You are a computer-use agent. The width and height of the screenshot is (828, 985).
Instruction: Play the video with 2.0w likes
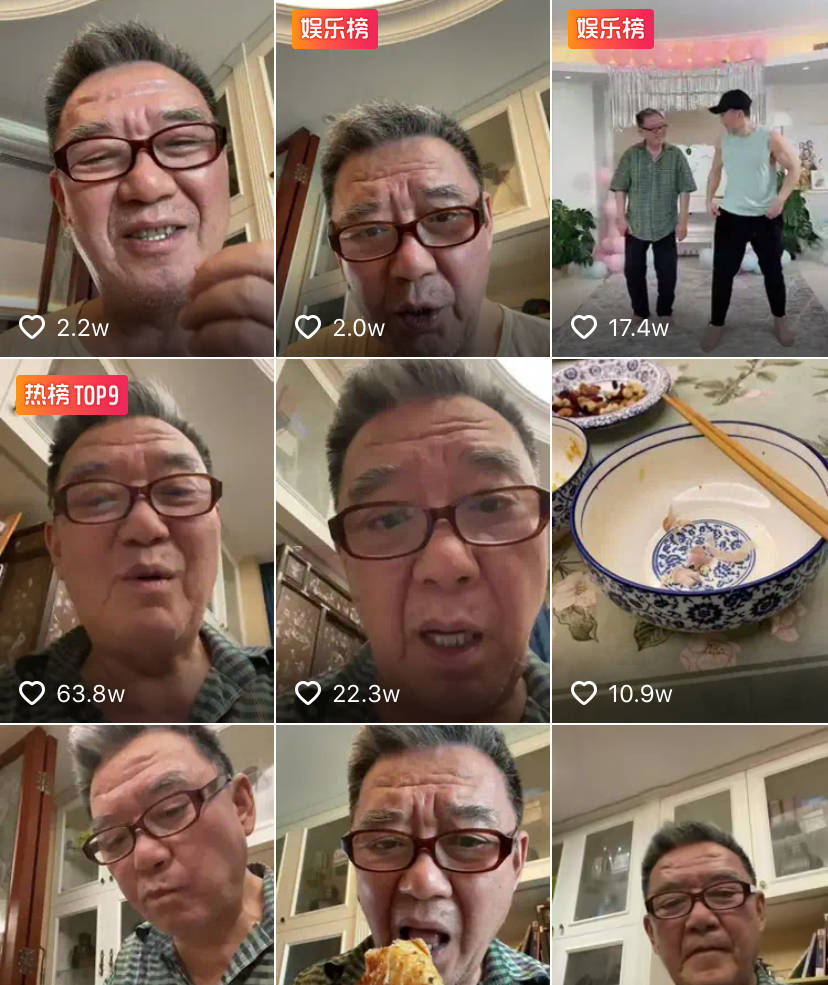412,178
